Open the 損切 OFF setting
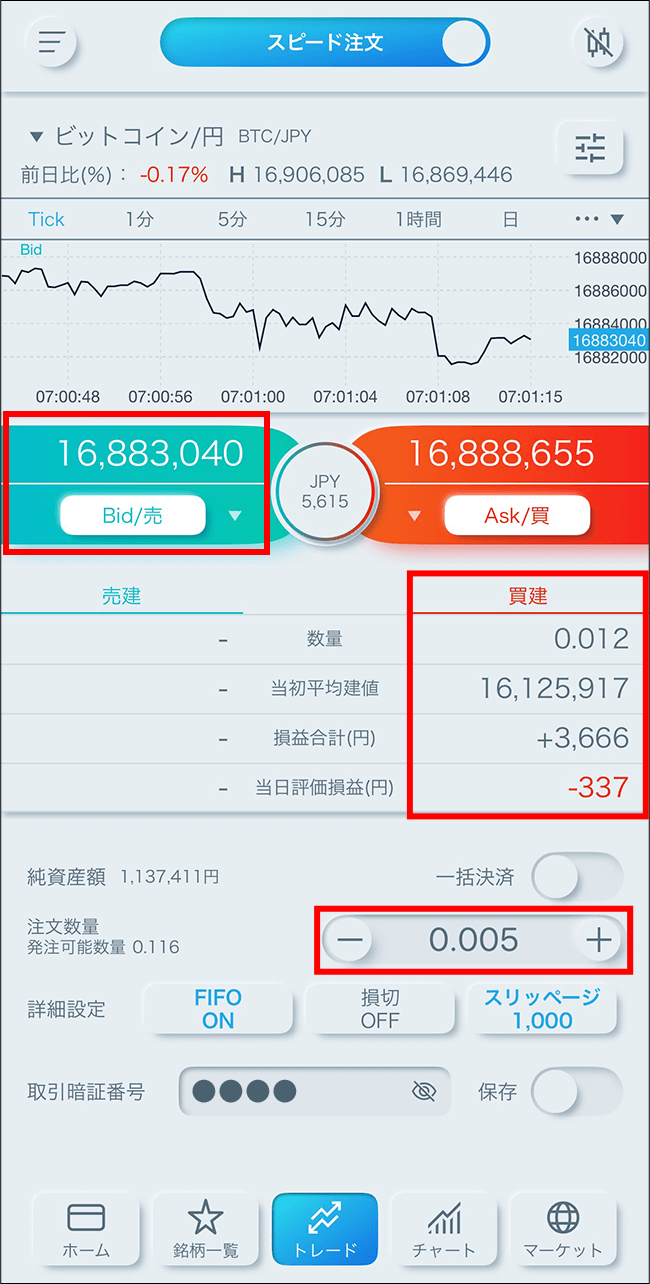The image size is (650, 1284). pyautogui.click(x=380, y=1008)
